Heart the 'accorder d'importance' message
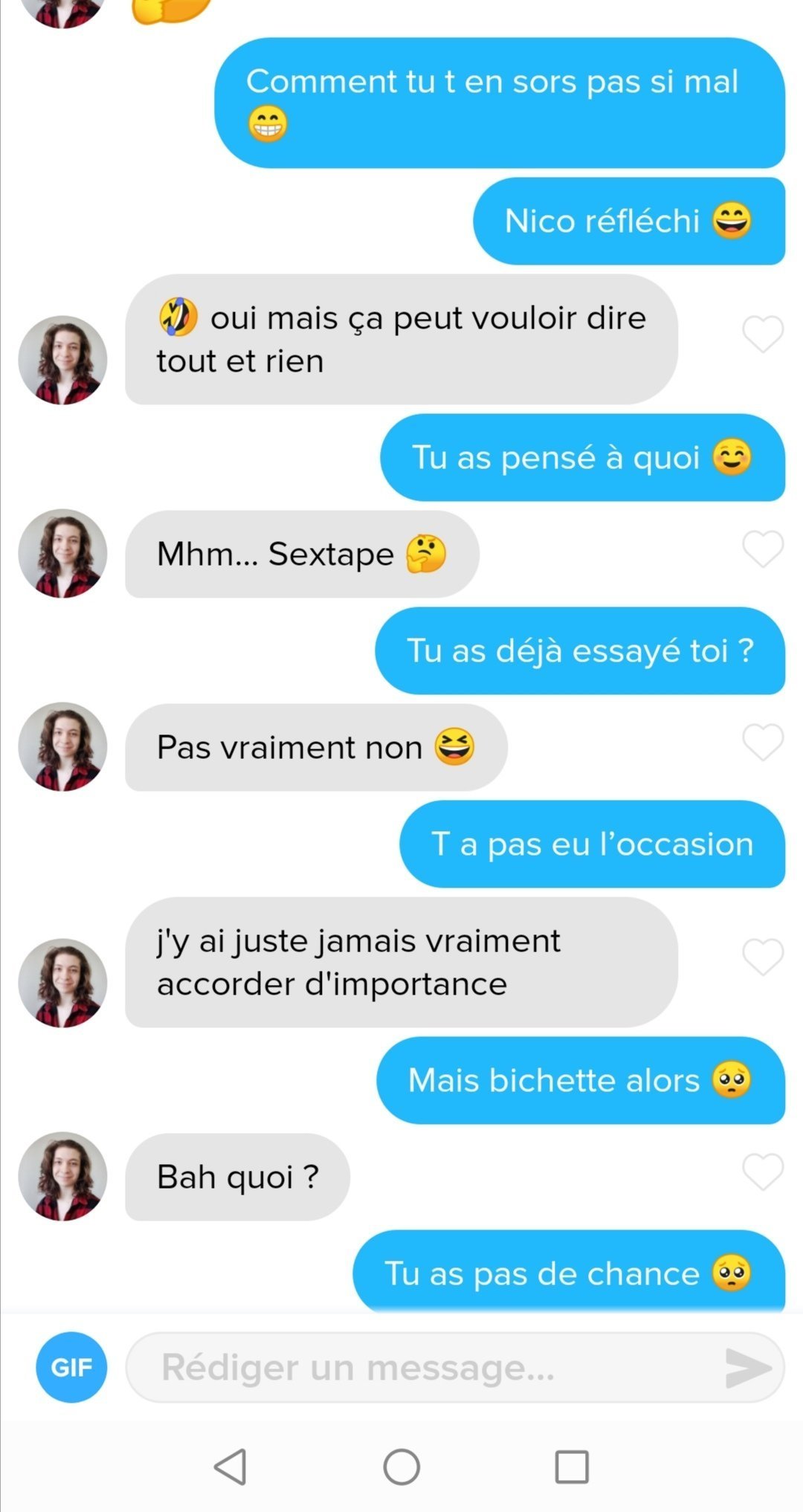This screenshot has height=1512, width=803. [x=763, y=957]
